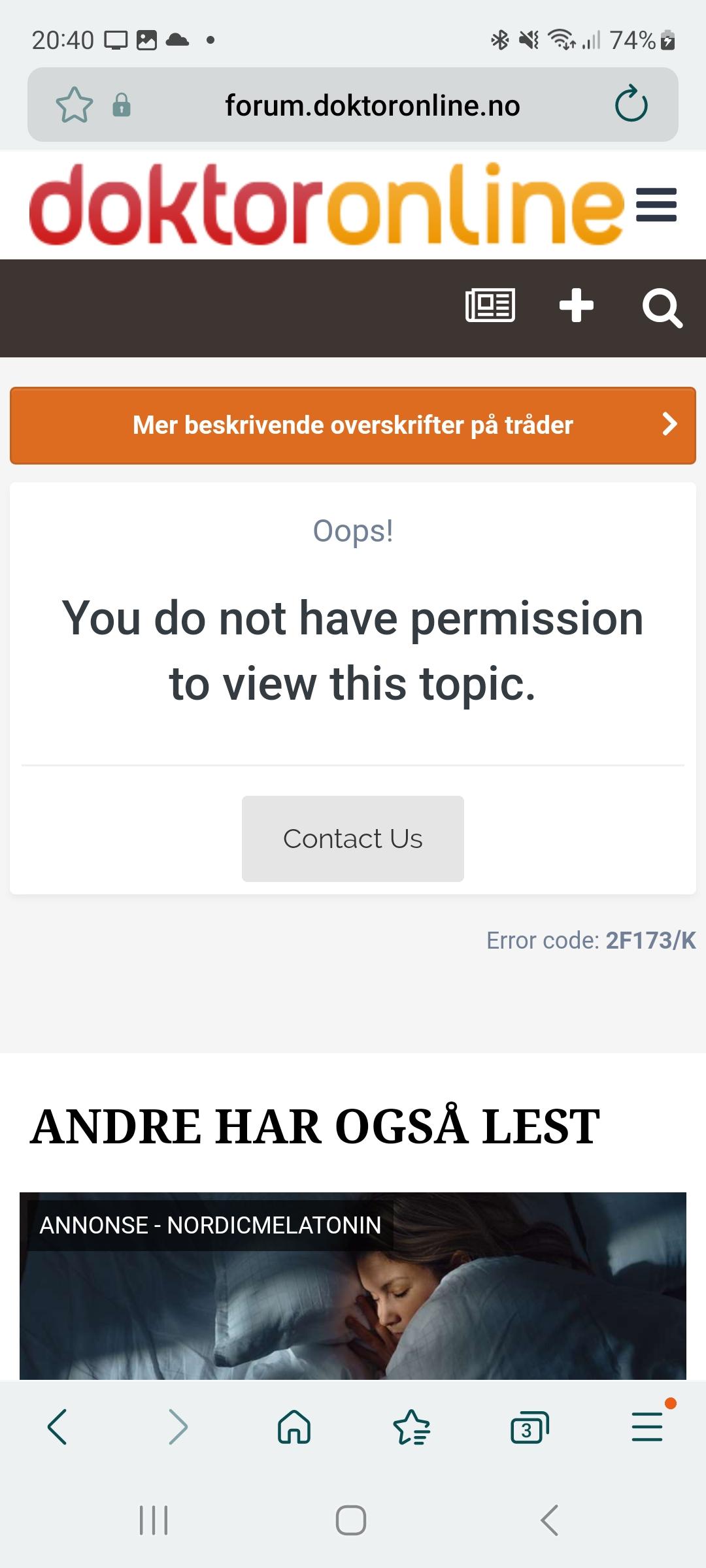Open the browser bookmarks list
706x1568 pixels.
coord(412,1427)
